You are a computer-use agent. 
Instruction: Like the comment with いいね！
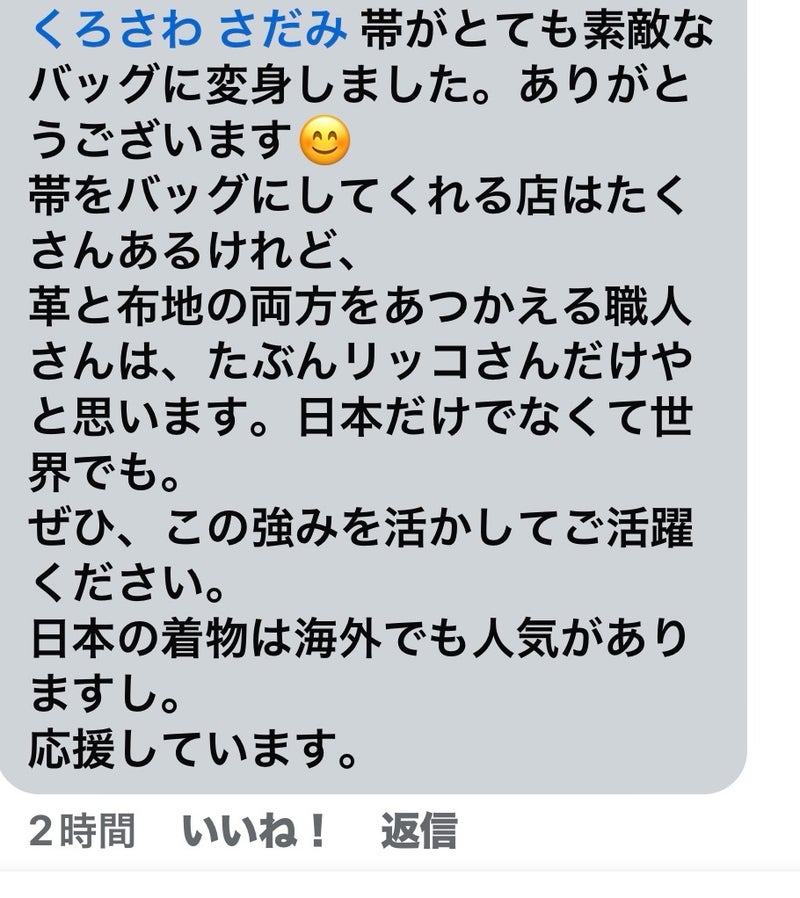point(255,831)
